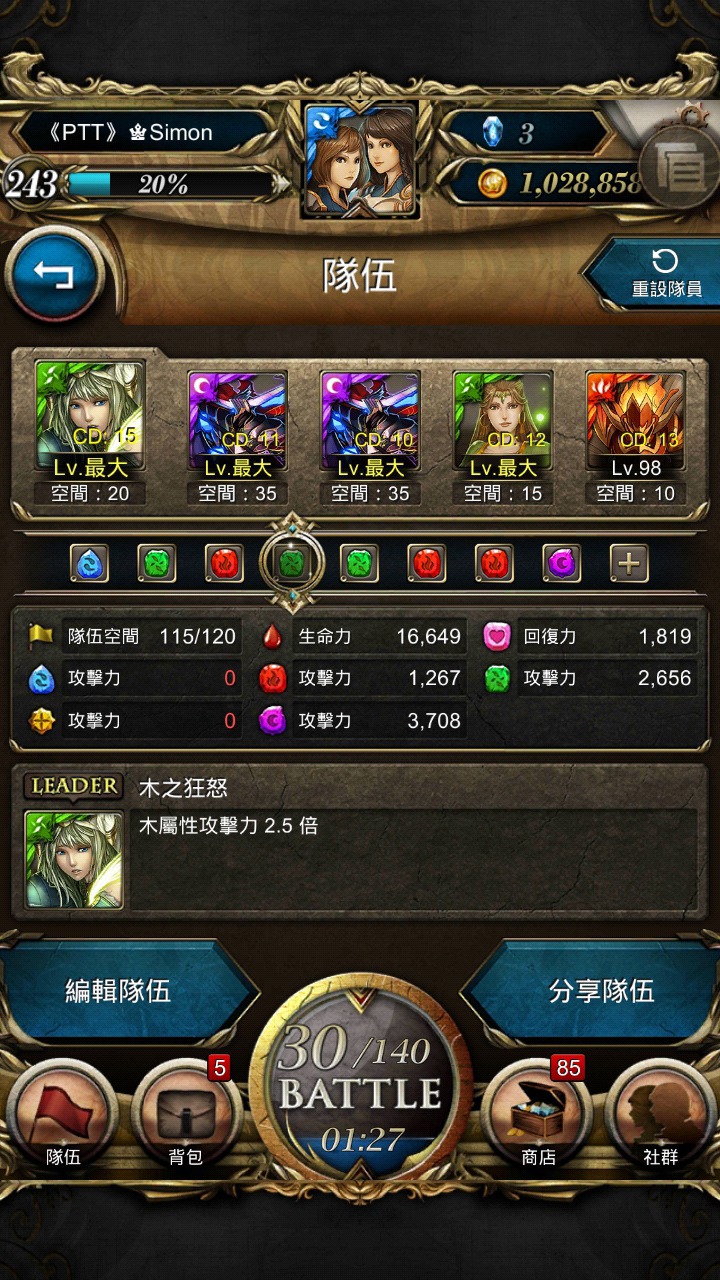
Task: Add a new team with the plus slot
Action: 628,564
